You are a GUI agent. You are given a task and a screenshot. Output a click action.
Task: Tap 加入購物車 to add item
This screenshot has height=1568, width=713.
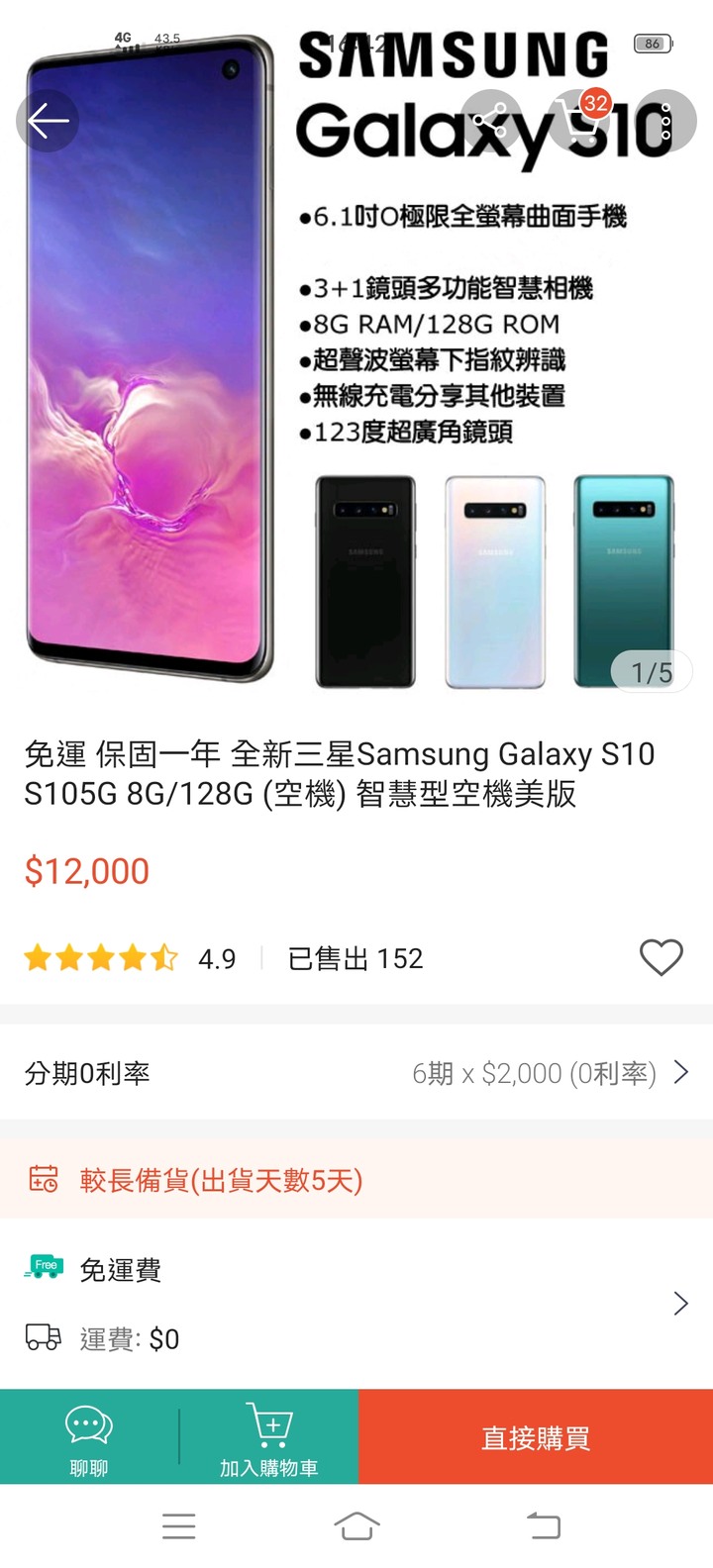tap(268, 1436)
